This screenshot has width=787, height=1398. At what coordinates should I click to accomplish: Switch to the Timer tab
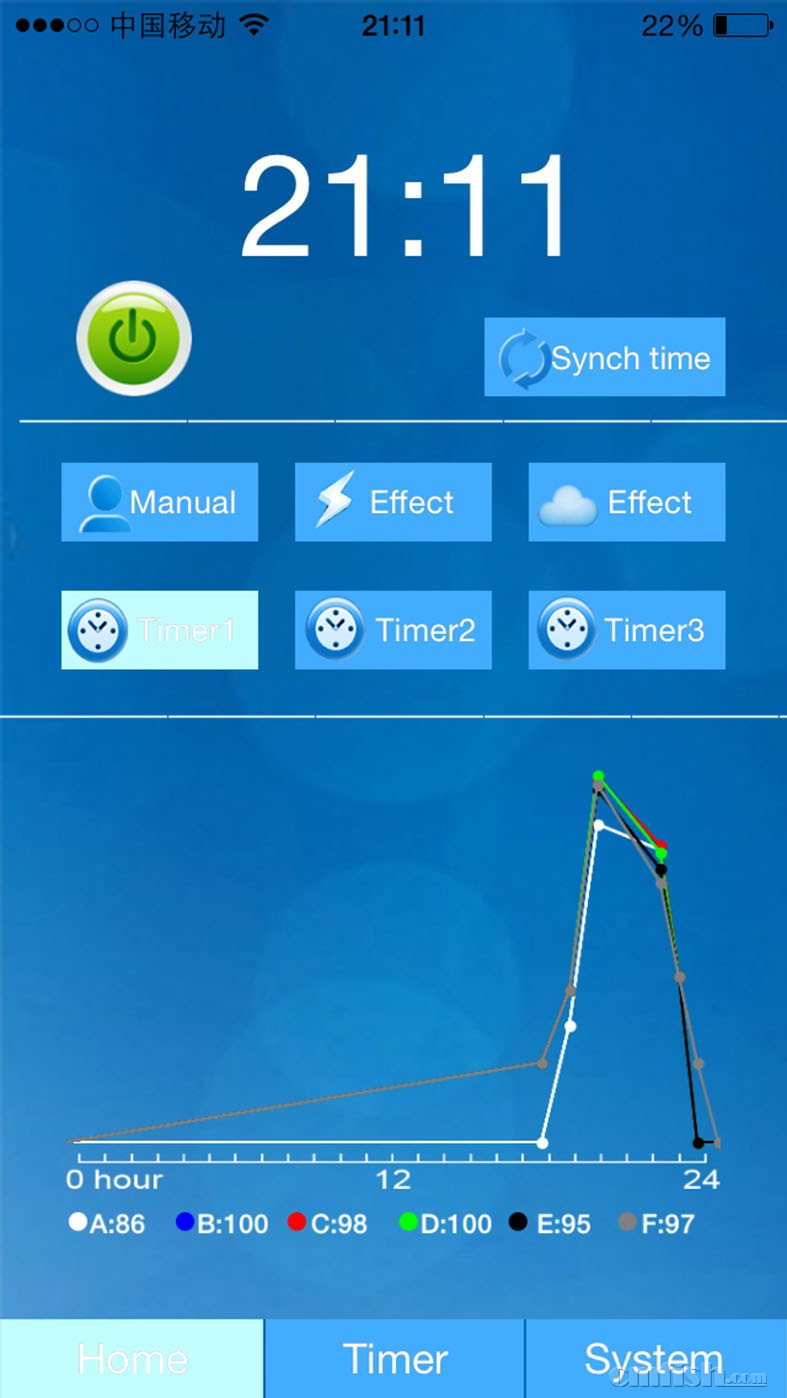pyautogui.click(x=395, y=1359)
